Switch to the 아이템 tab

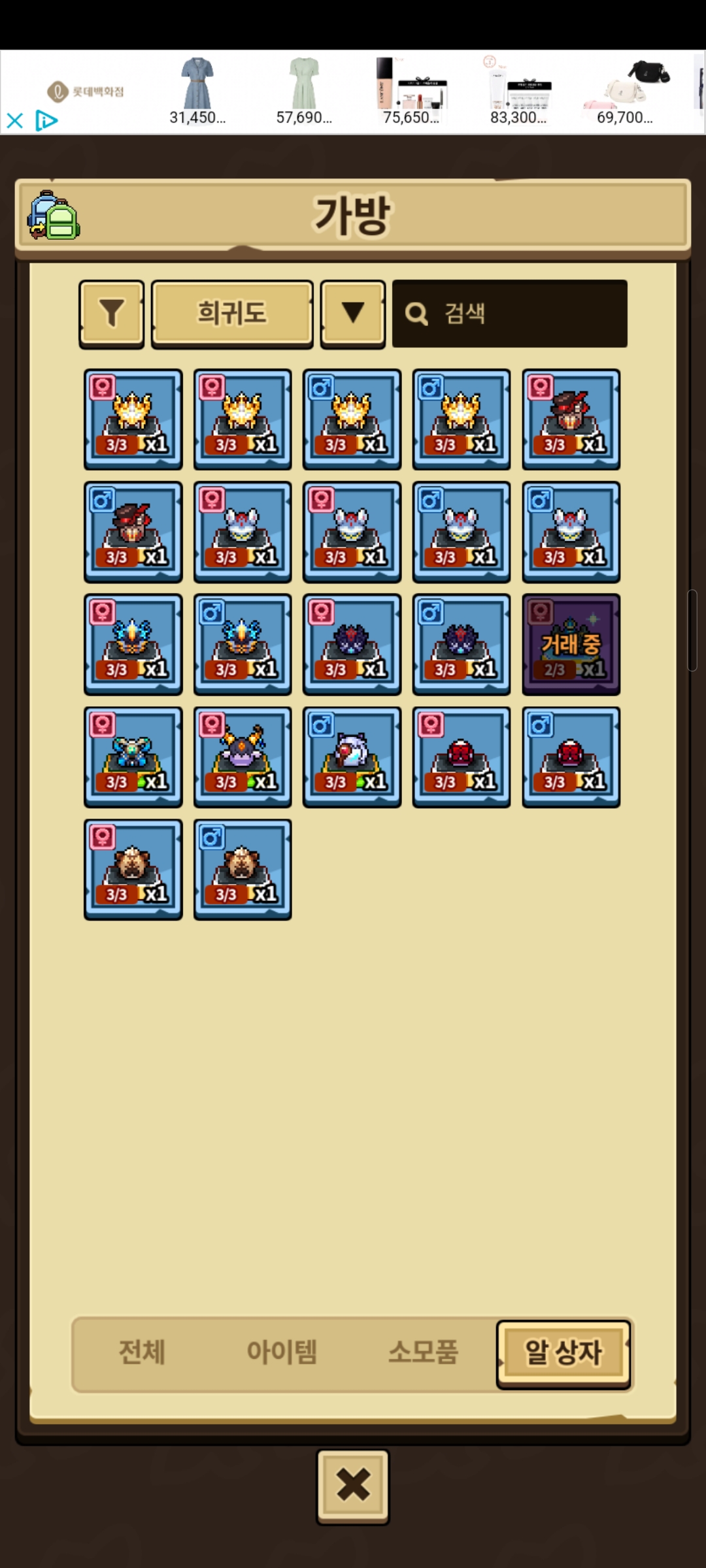(282, 1352)
